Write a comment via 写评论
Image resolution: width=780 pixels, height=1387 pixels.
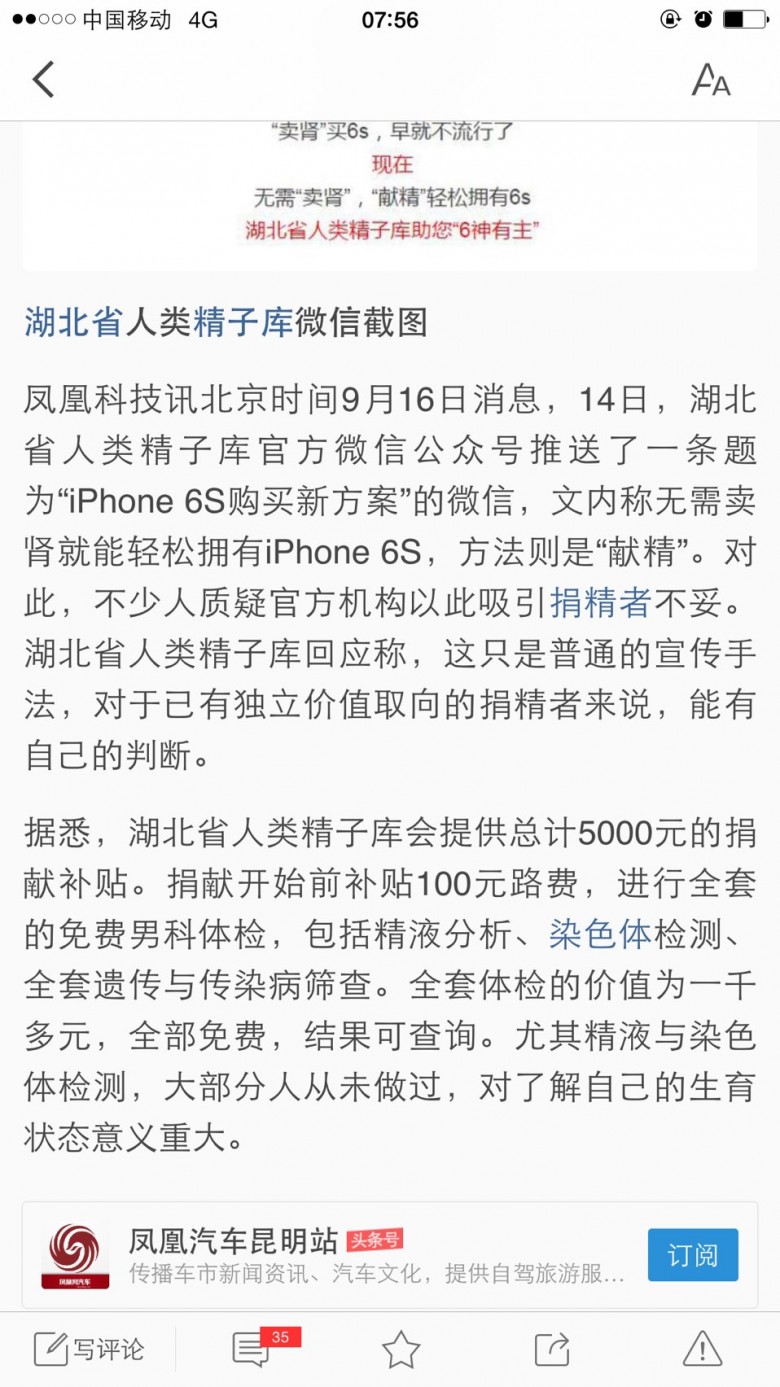tap(90, 1349)
